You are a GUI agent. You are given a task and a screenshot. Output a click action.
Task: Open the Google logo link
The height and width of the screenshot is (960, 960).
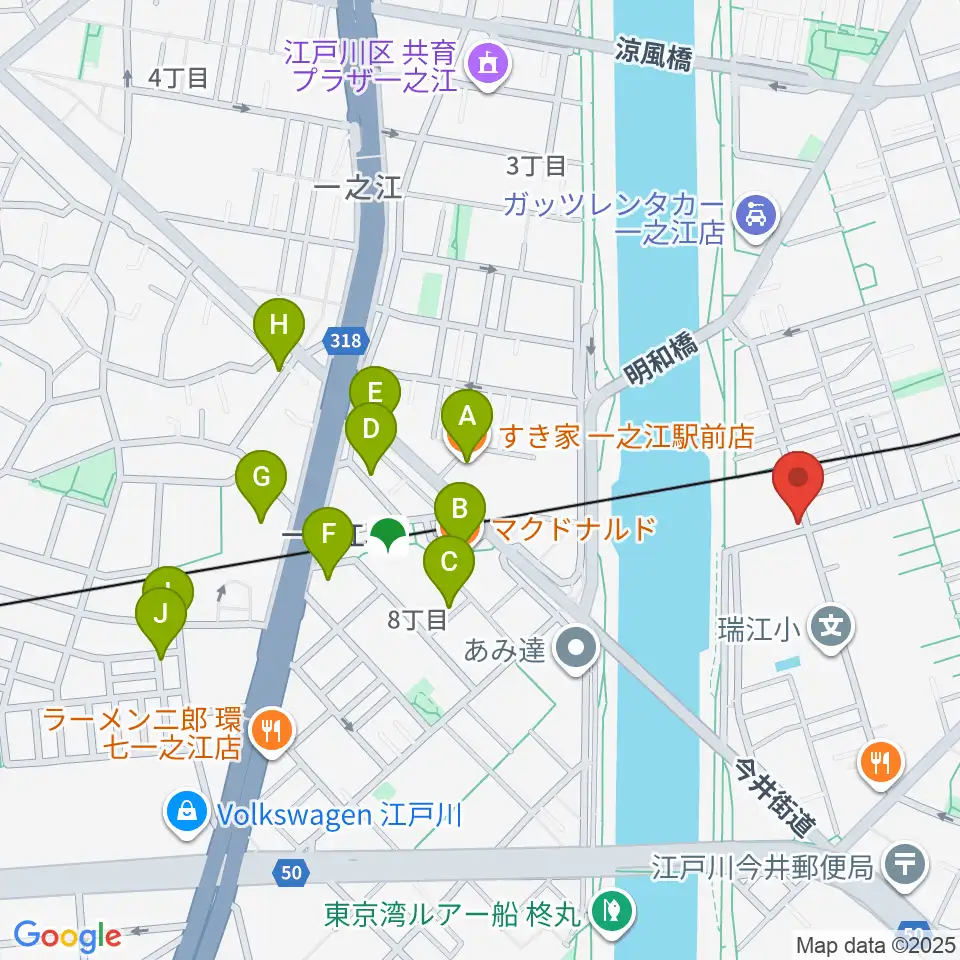(x=67, y=937)
